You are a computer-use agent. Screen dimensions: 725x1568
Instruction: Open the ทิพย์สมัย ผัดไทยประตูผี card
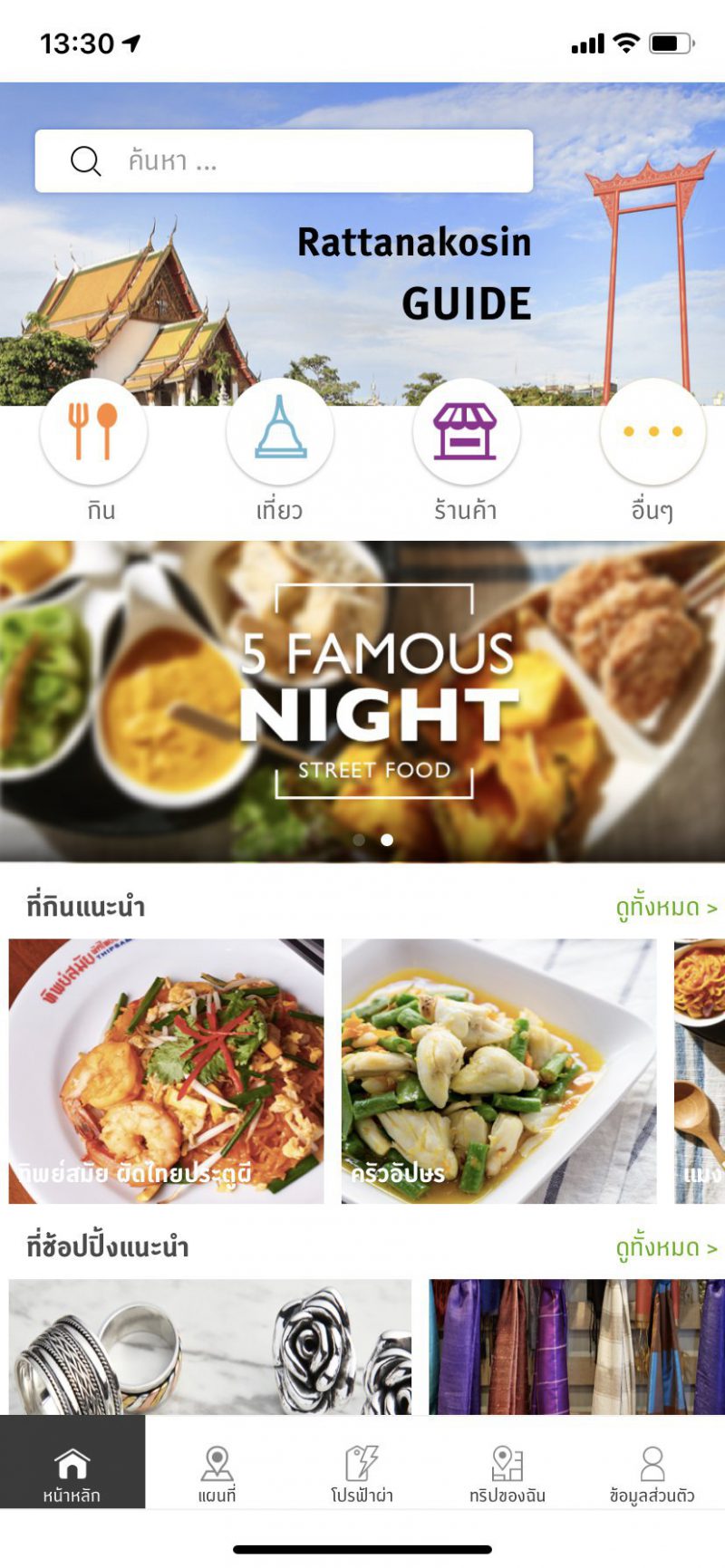coord(166,1071)
